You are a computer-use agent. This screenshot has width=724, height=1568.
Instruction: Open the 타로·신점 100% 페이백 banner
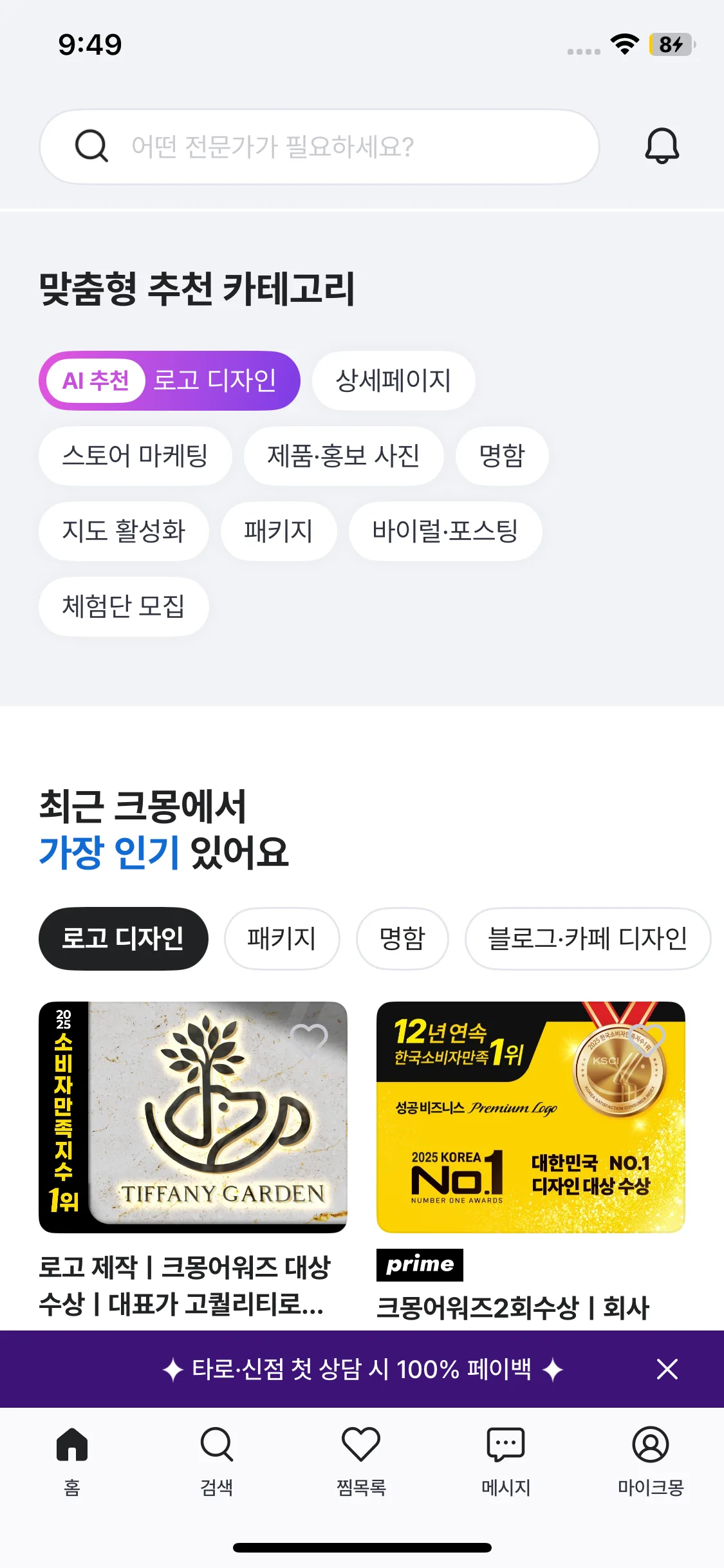pyautogui.click(x=362, y=1369)
